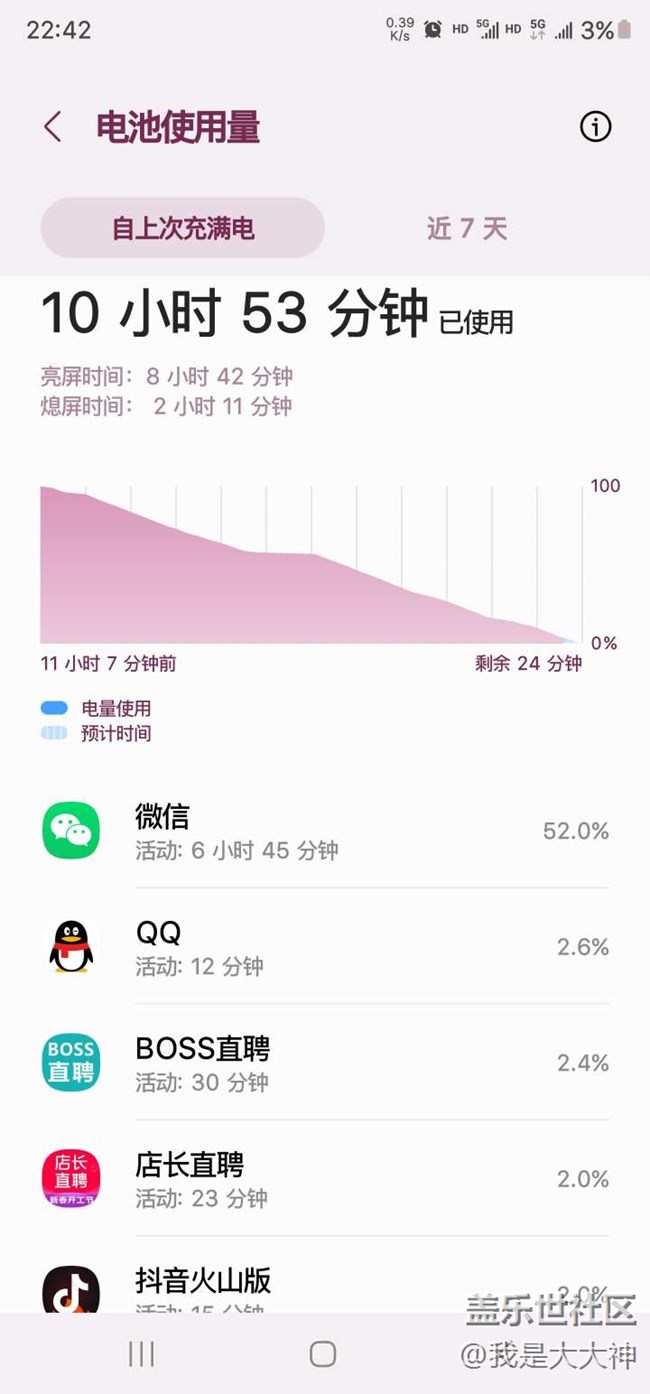Switch to the 近 7 天 tab

[x=467, y=228]
